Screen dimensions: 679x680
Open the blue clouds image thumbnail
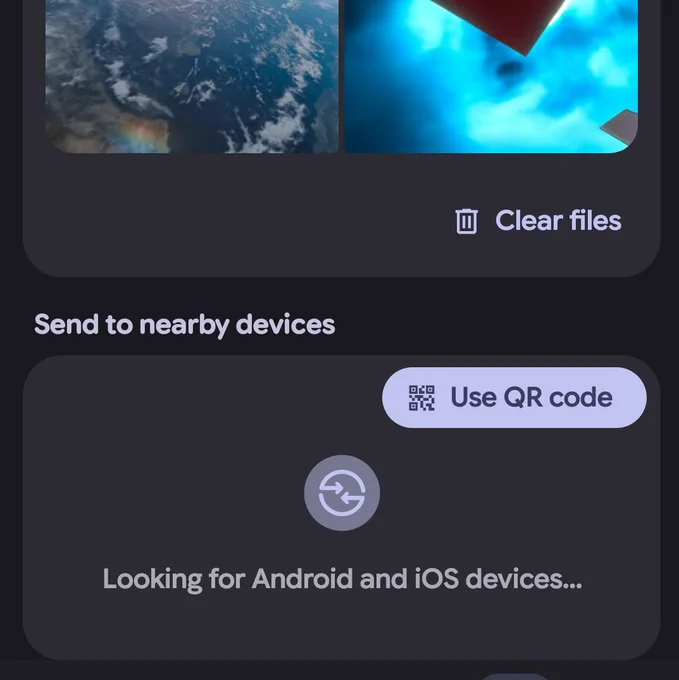(x=491, y=76)
